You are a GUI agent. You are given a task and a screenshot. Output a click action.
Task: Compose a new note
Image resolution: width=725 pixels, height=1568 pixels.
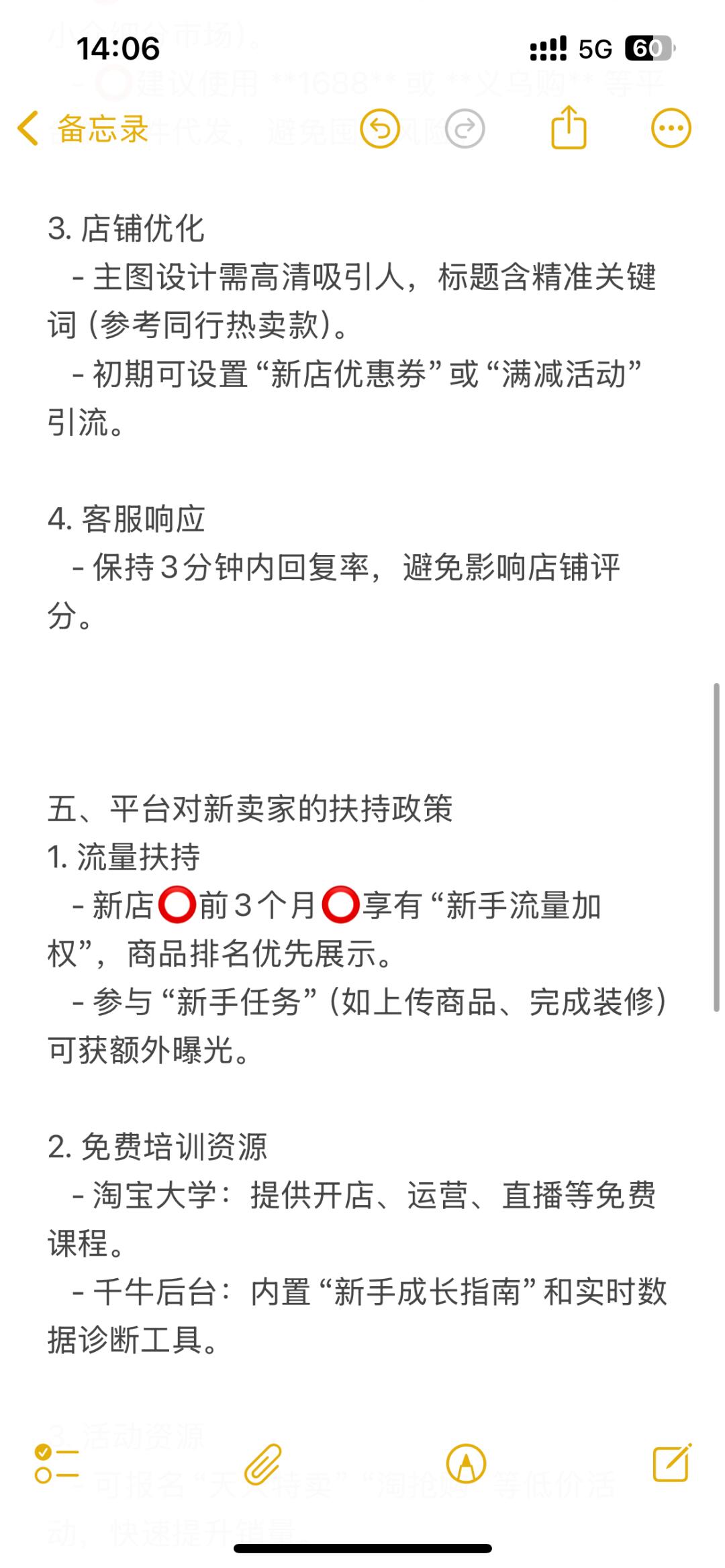(x=672, y=1463)
